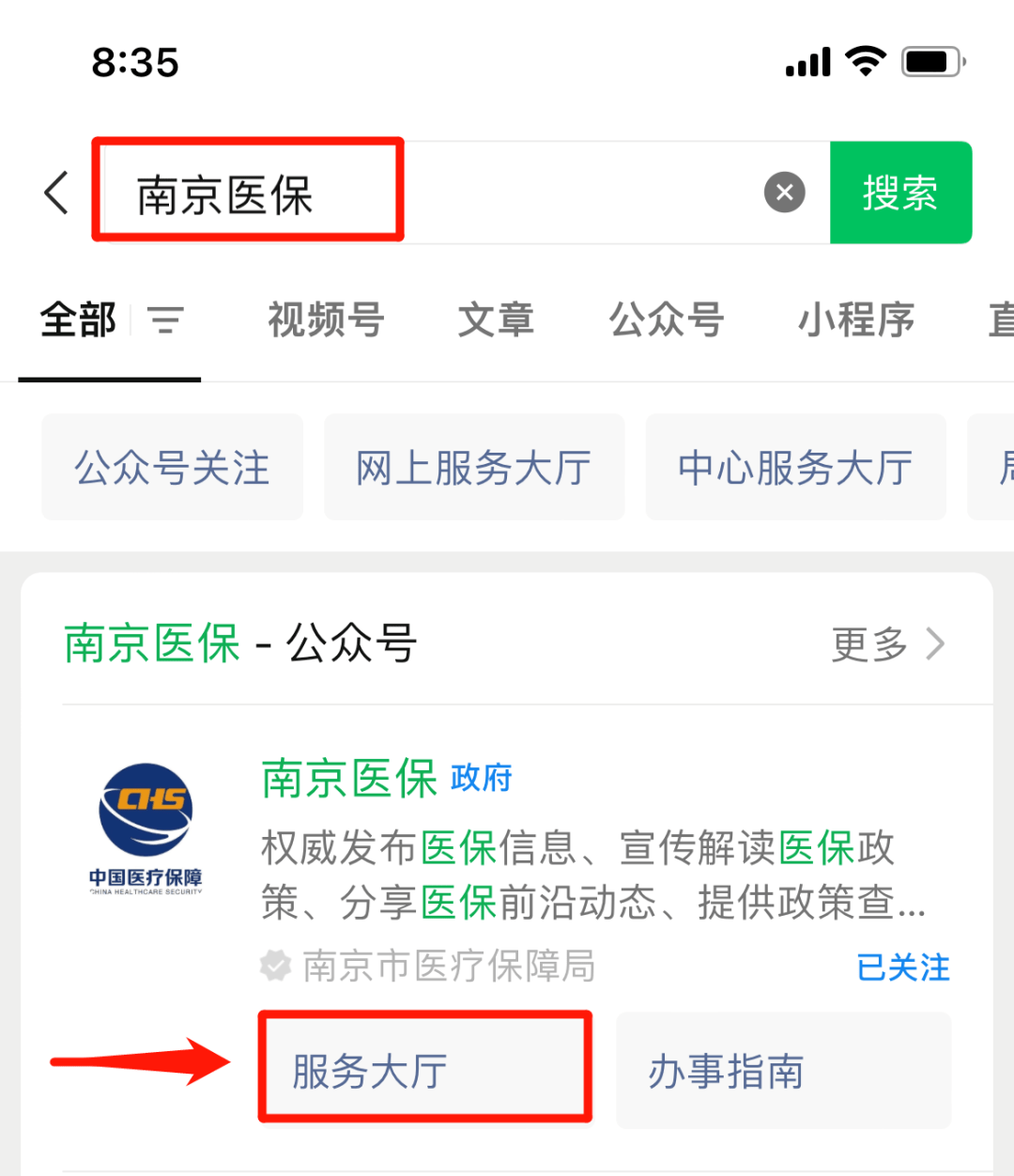
Task: Open the filter icon beside 全部
Action: [165, 321]
